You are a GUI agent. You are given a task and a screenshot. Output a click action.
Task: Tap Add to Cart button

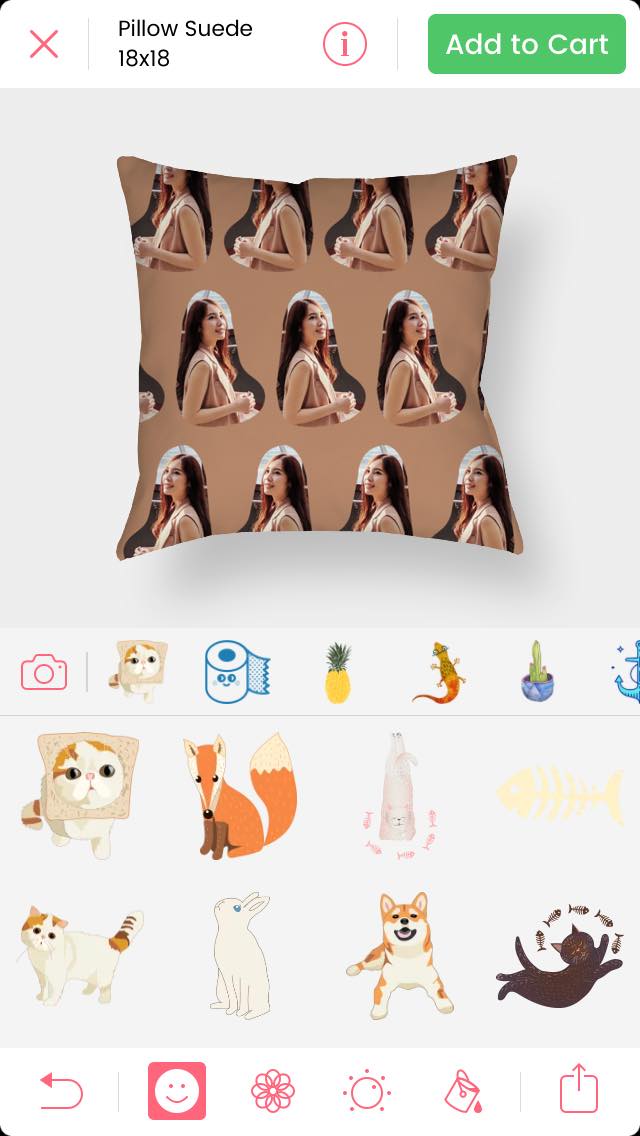coord(526,44)
